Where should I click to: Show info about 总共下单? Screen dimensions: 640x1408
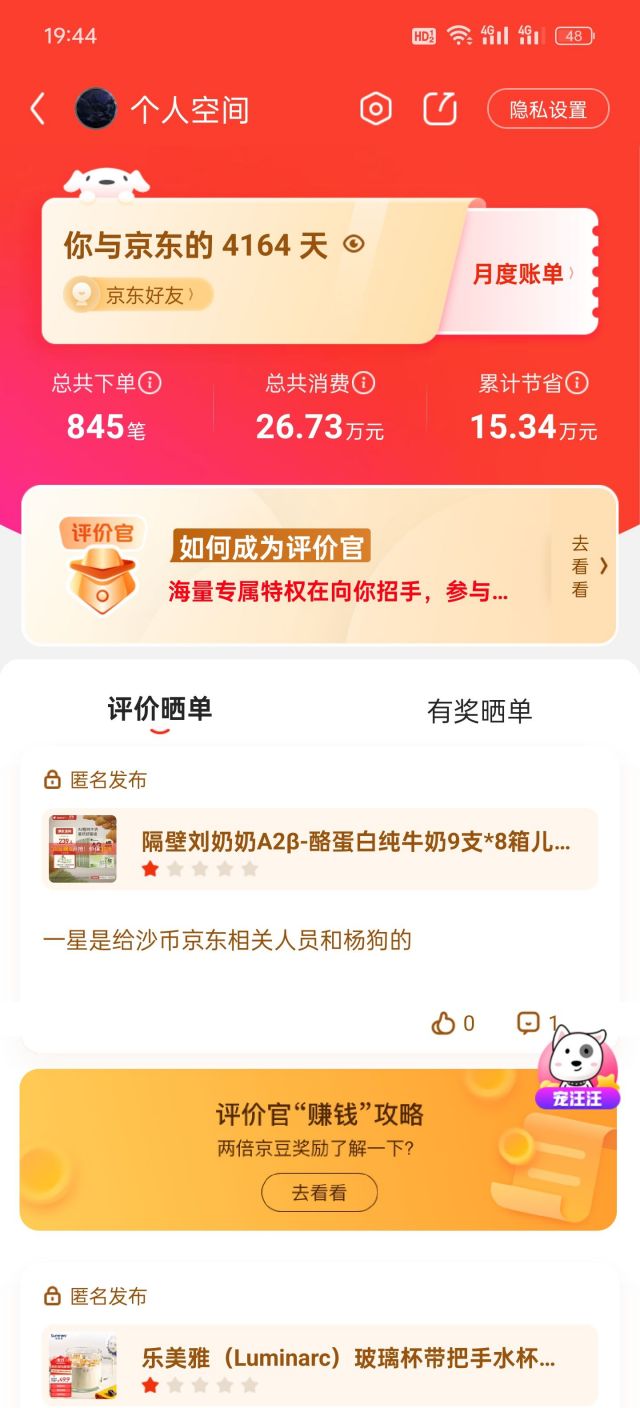[x=150, y=383]
